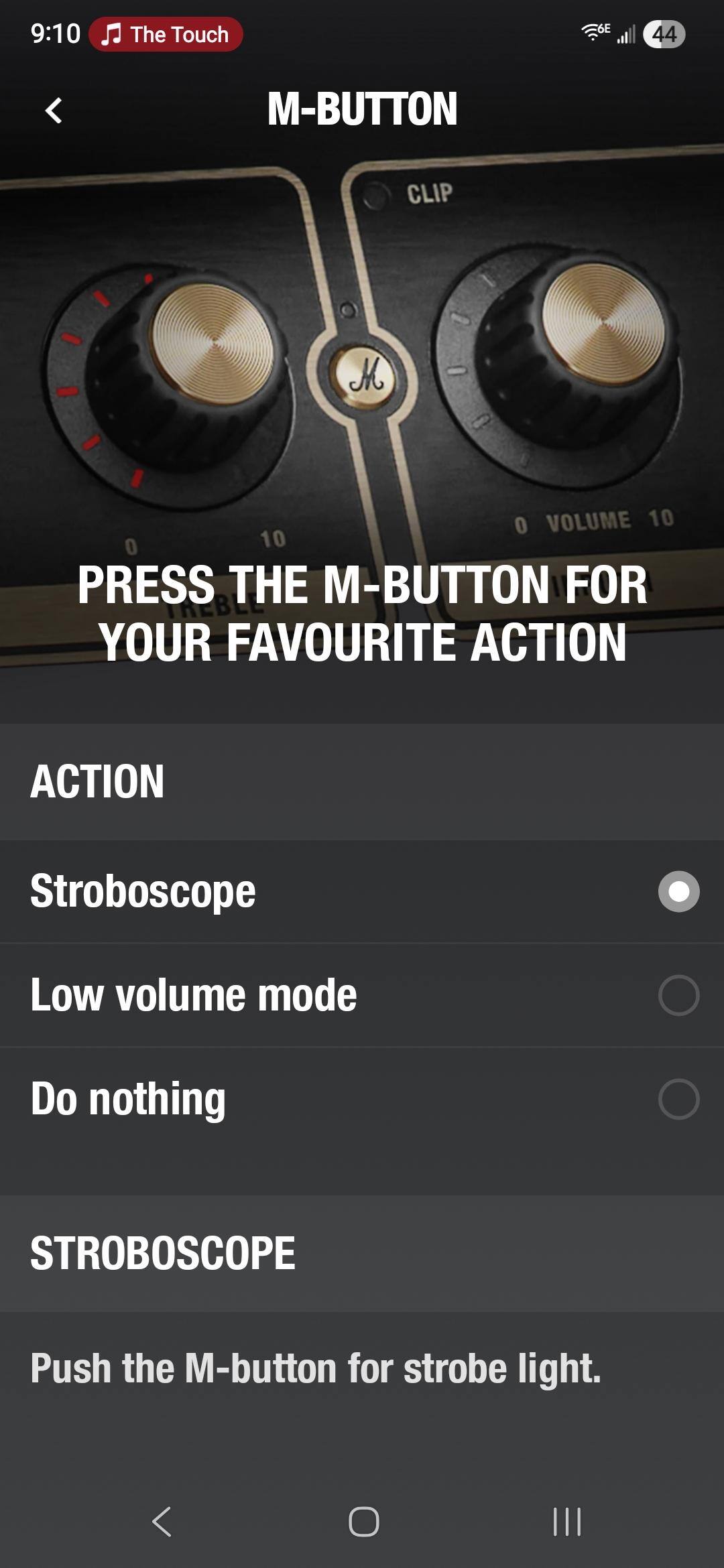The image size is (724, 1568).
Task: Choose Low volume mode as the action
Action: (678, 995)
